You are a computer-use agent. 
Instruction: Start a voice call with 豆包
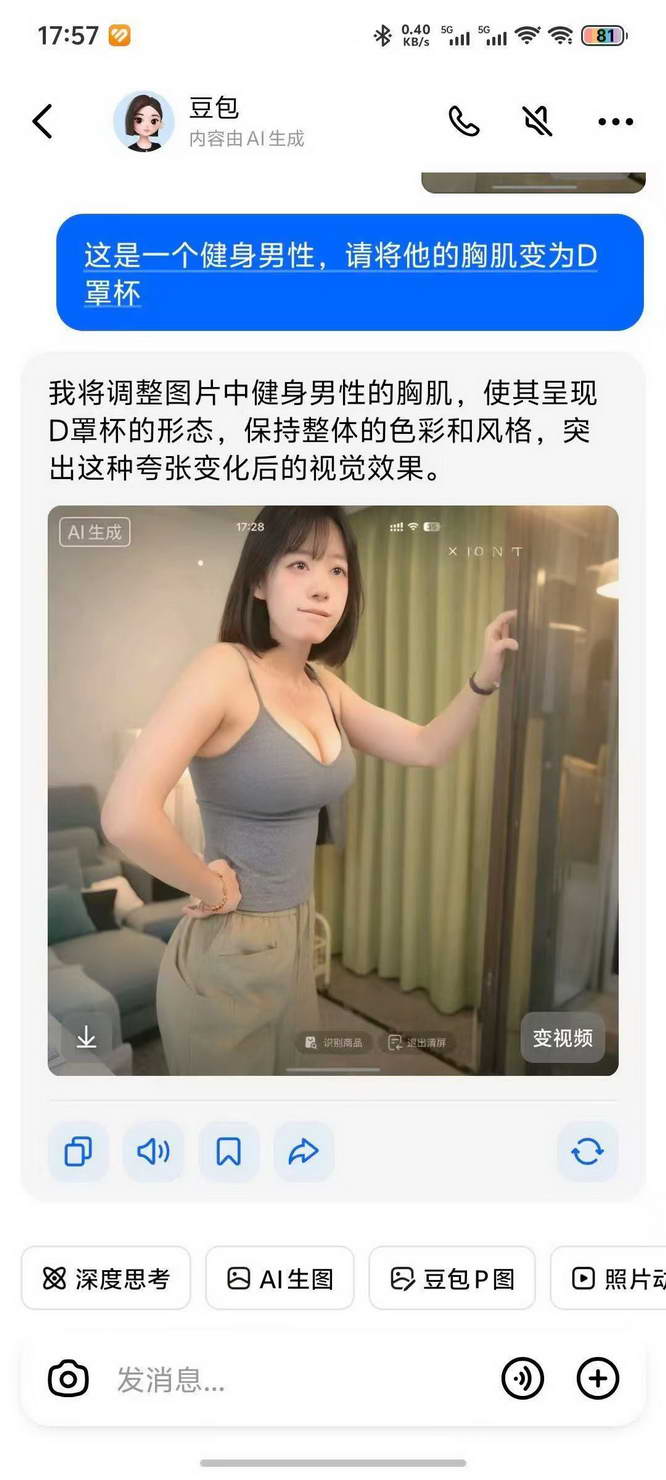463,121
